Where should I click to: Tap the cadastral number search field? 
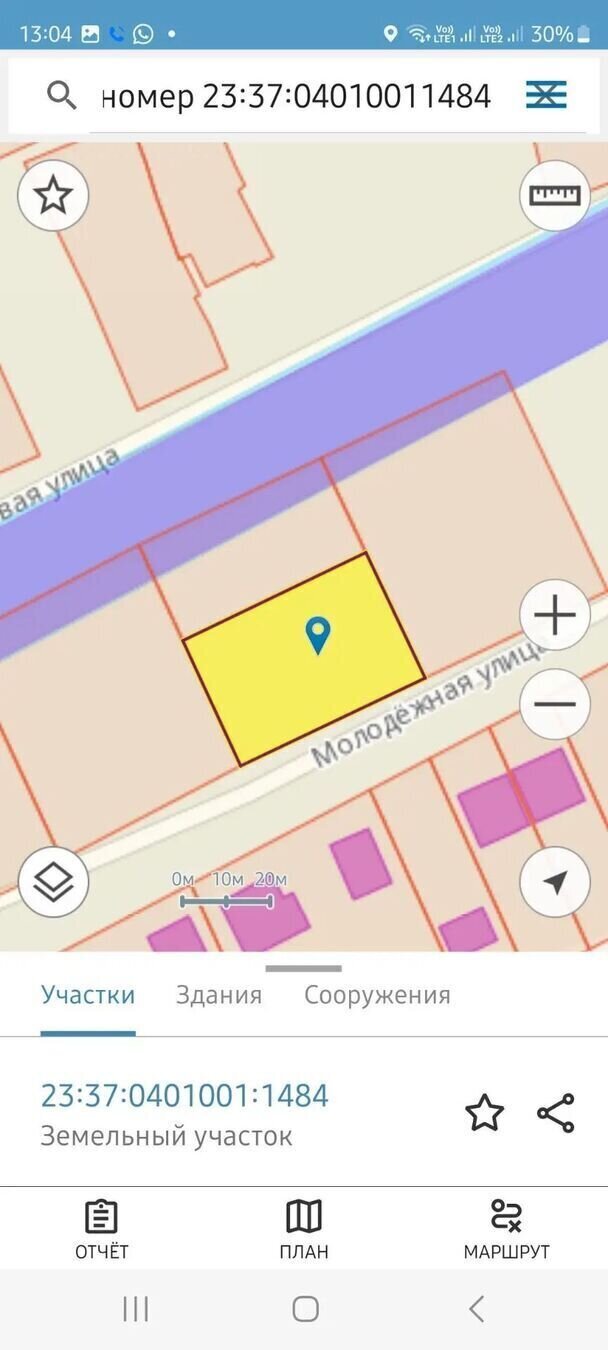click(295, 96)
